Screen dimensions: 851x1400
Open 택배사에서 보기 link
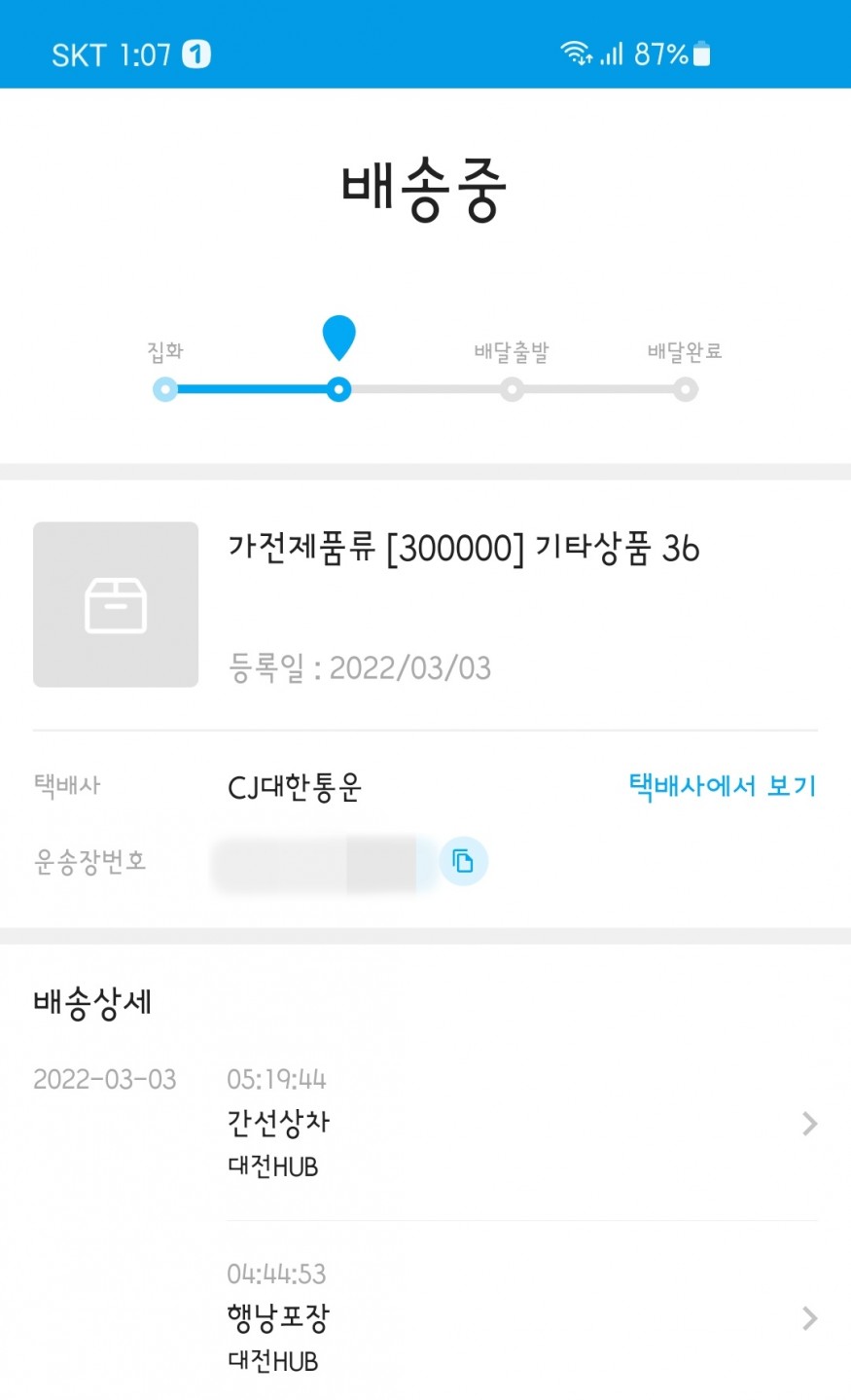[x=722, y=785]
